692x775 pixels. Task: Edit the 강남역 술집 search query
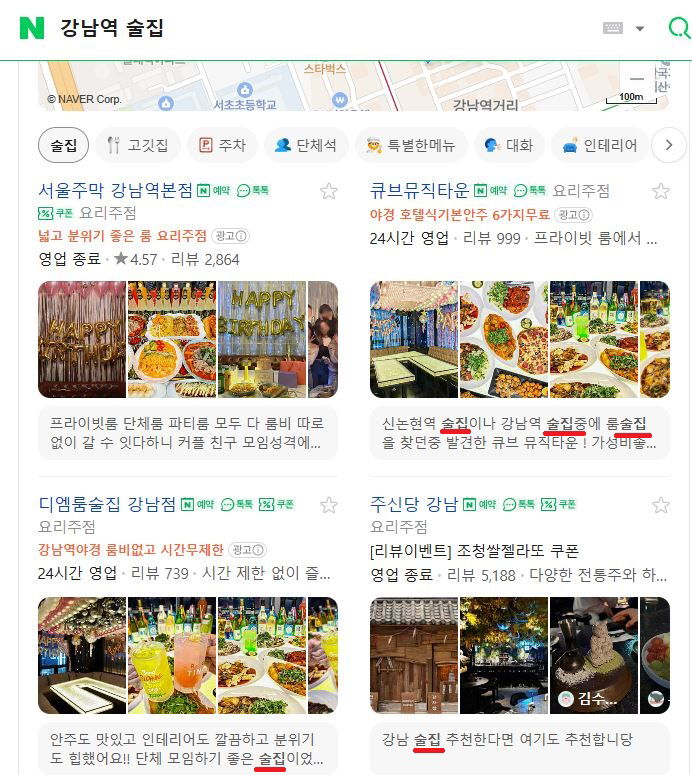coord(112,28)
